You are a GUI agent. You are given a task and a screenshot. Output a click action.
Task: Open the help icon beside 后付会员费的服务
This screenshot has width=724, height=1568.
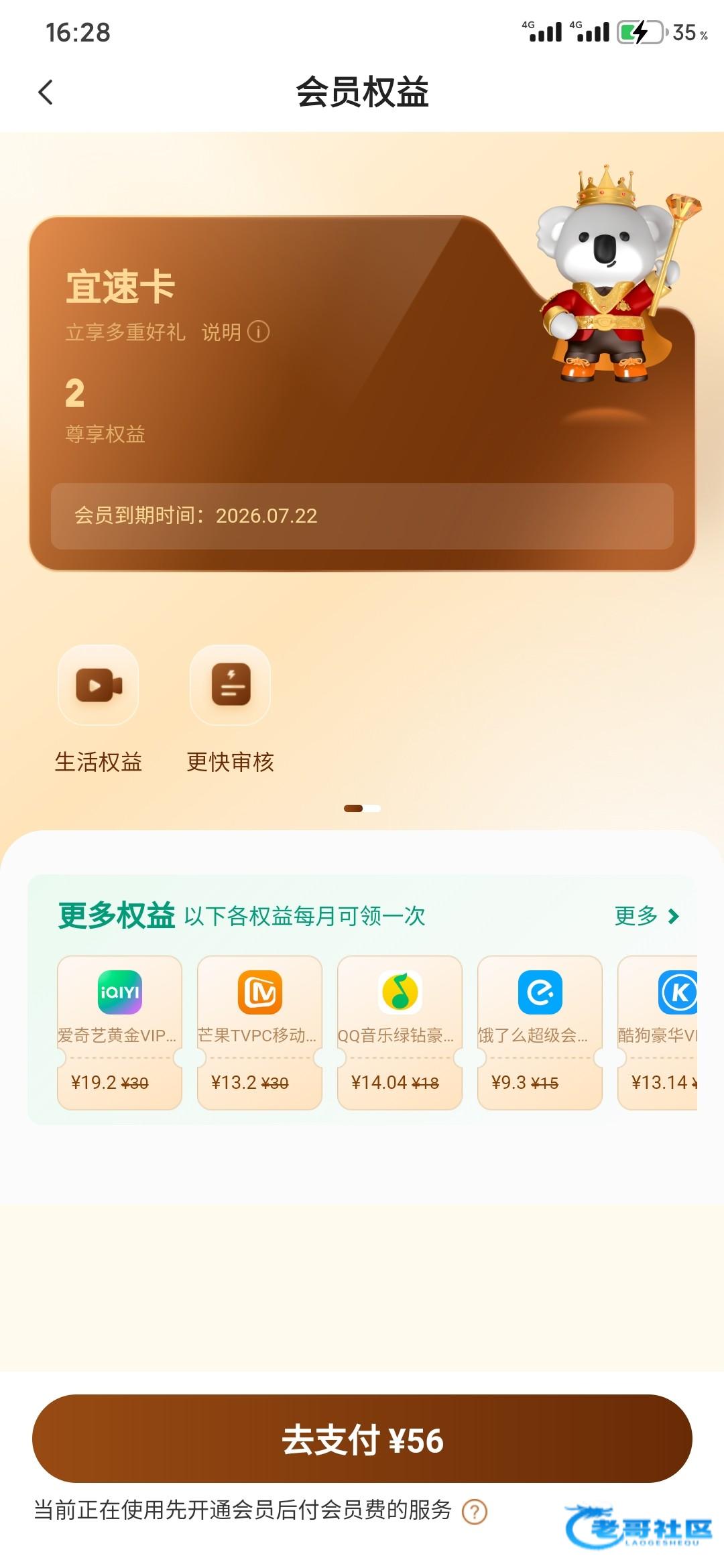click(x=475, y=1512)
